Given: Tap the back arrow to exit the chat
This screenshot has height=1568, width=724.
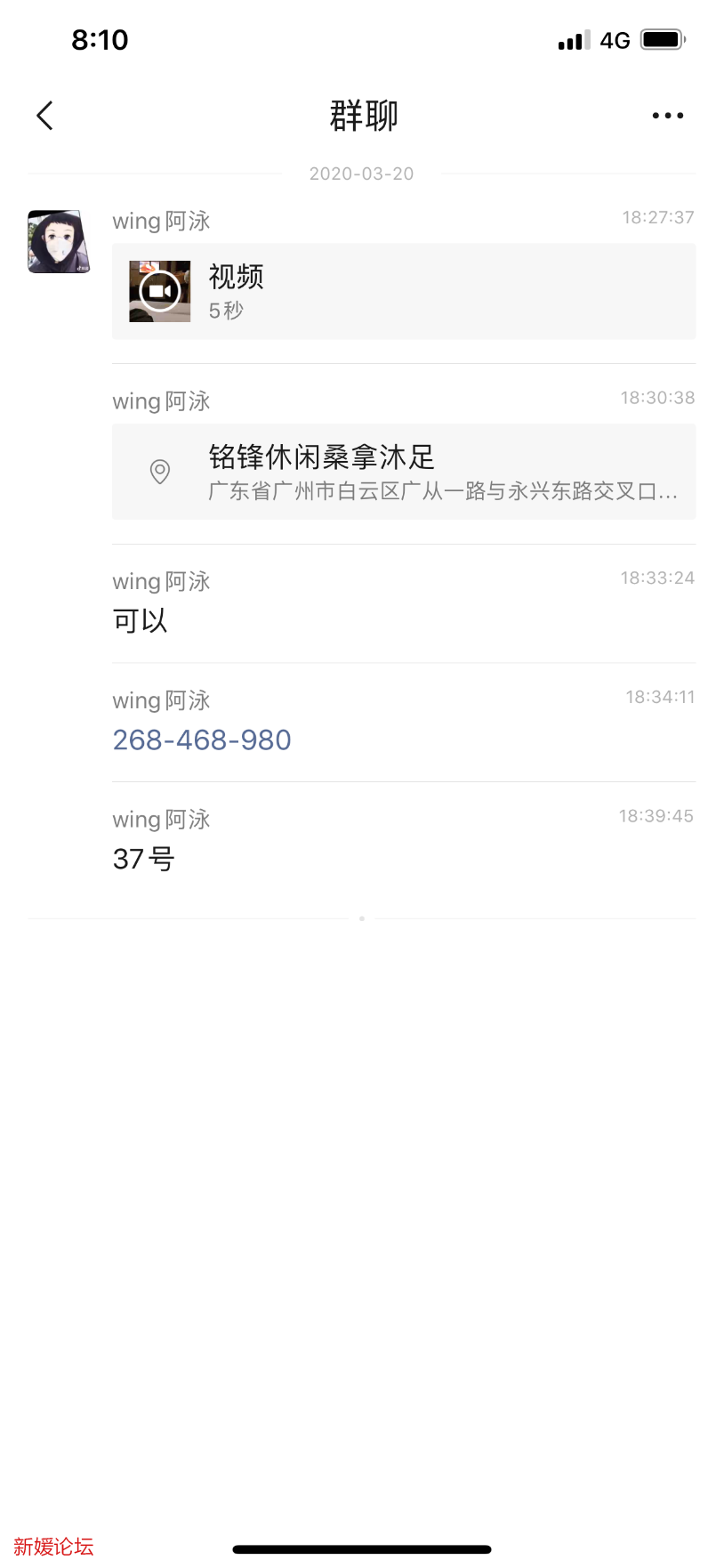Looking at the screenshot, I should pyautogui.click(x=44, y=115).
